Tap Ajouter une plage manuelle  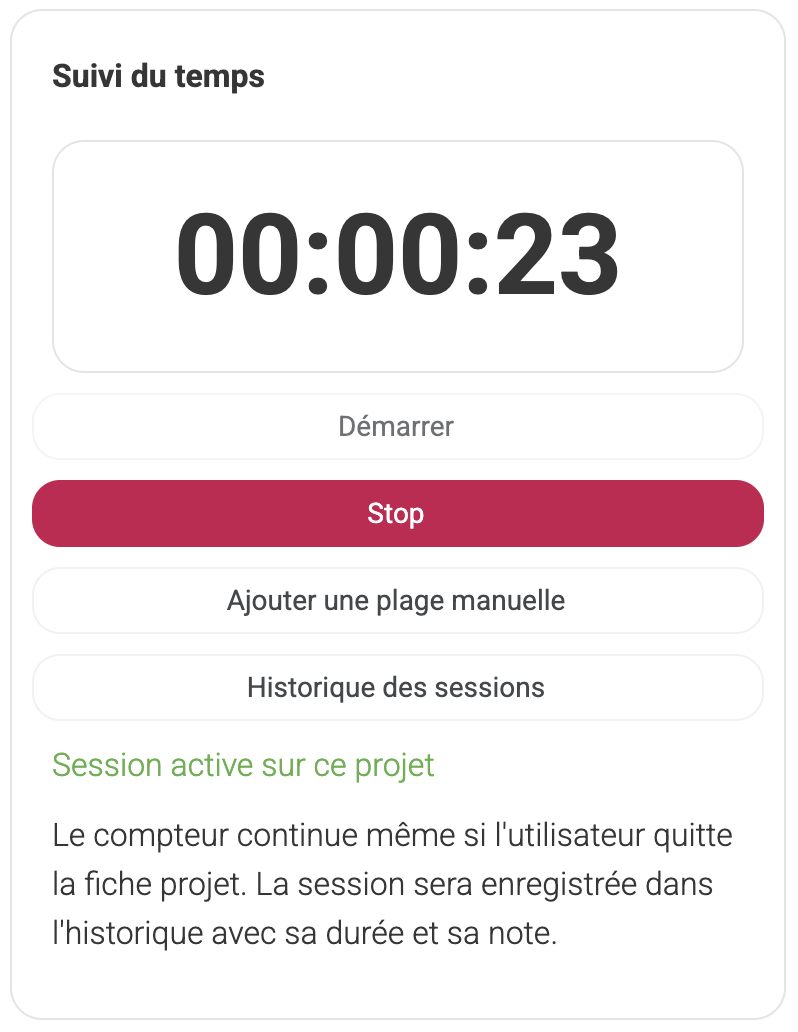397,601
